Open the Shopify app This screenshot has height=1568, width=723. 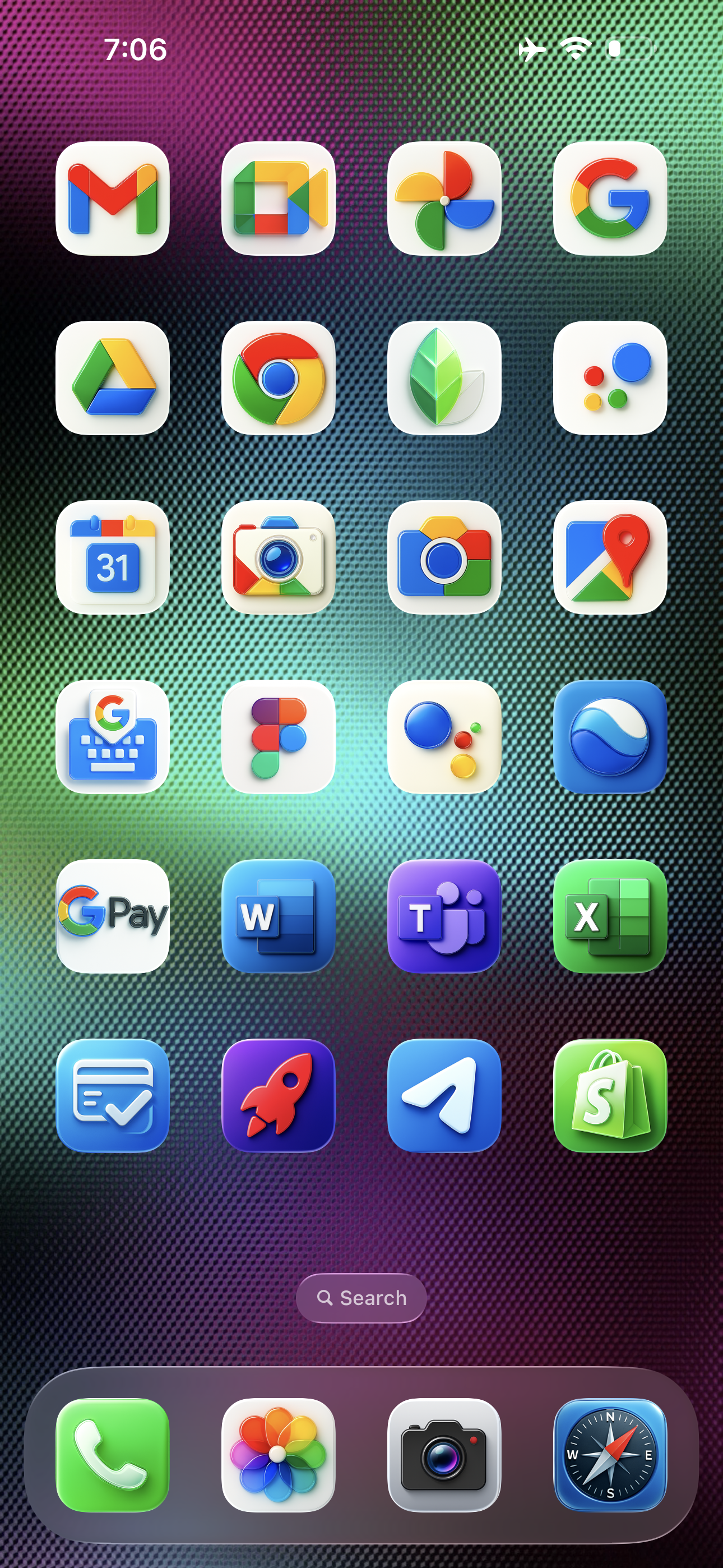(x=610, y=1095)
